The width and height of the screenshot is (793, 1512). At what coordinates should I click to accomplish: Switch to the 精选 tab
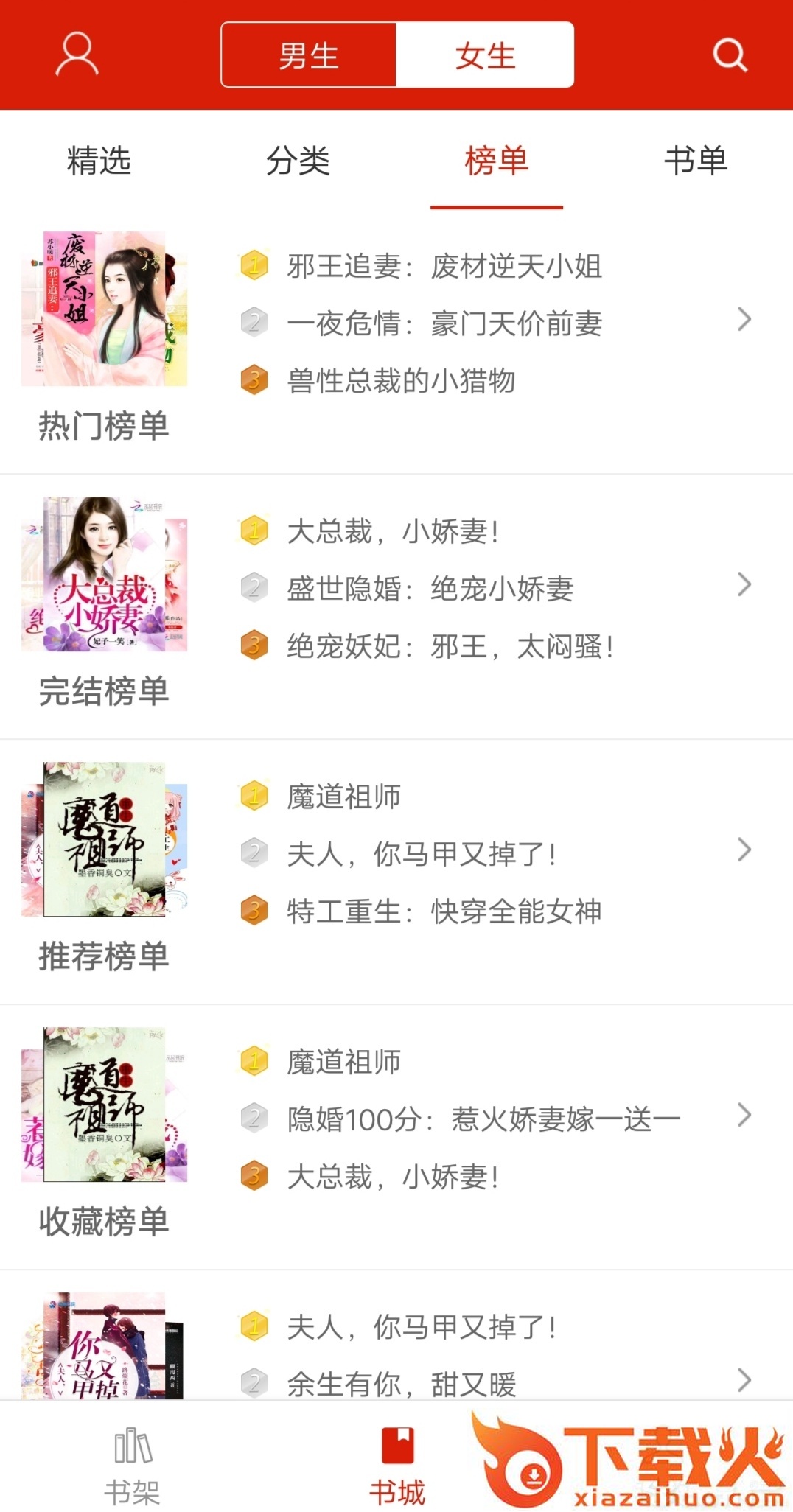pyautogui.click(x=99, y=161)
